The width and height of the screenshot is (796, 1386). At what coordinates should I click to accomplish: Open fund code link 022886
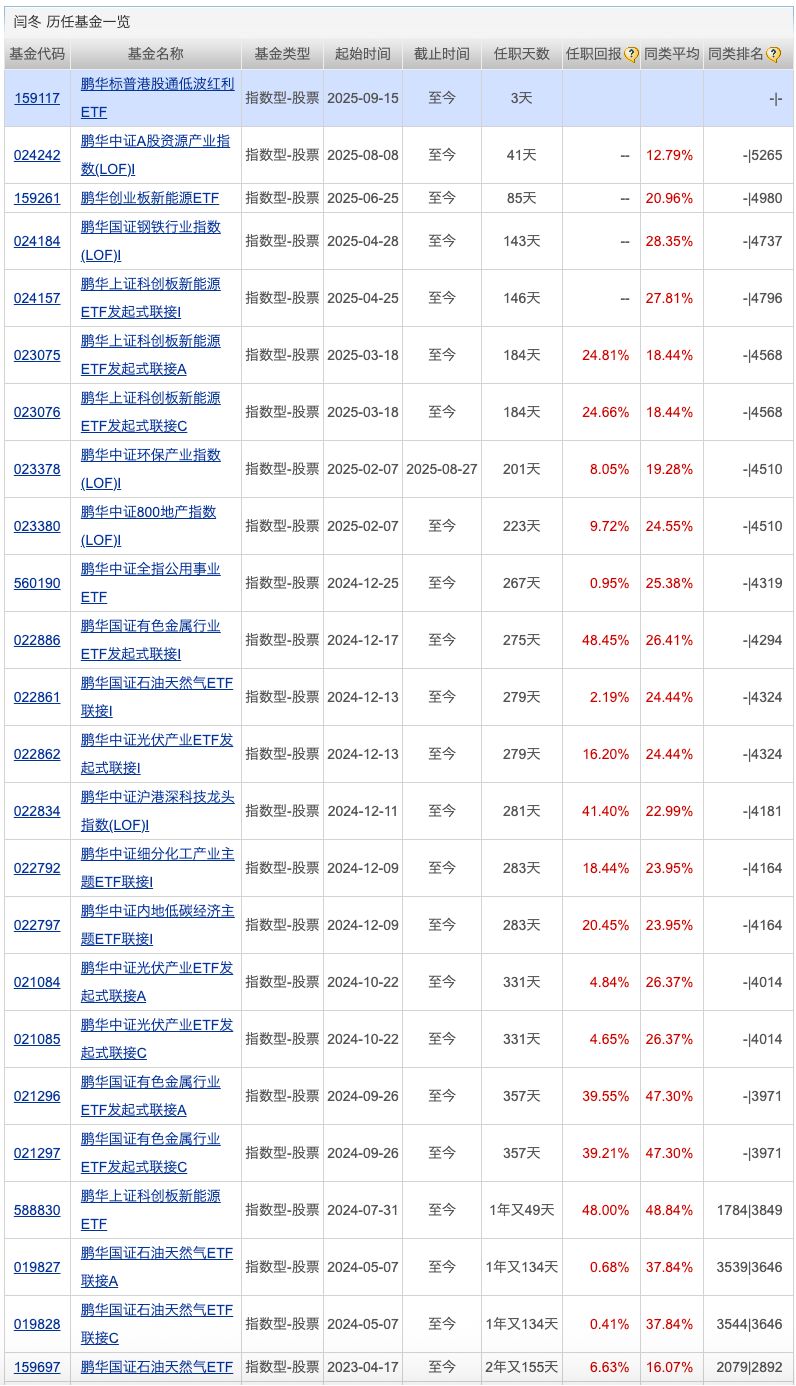(37, 640)
